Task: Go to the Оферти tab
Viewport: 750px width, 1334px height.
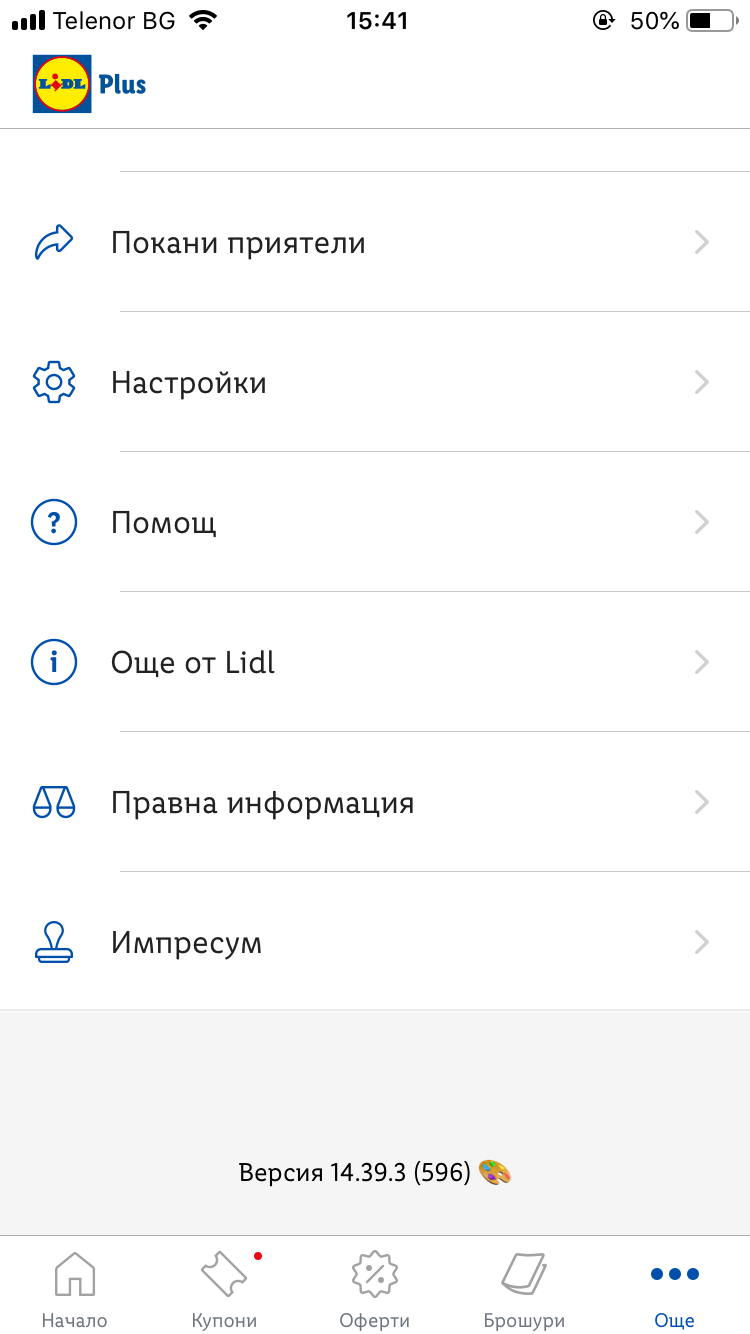Action: click(375, 1289)
